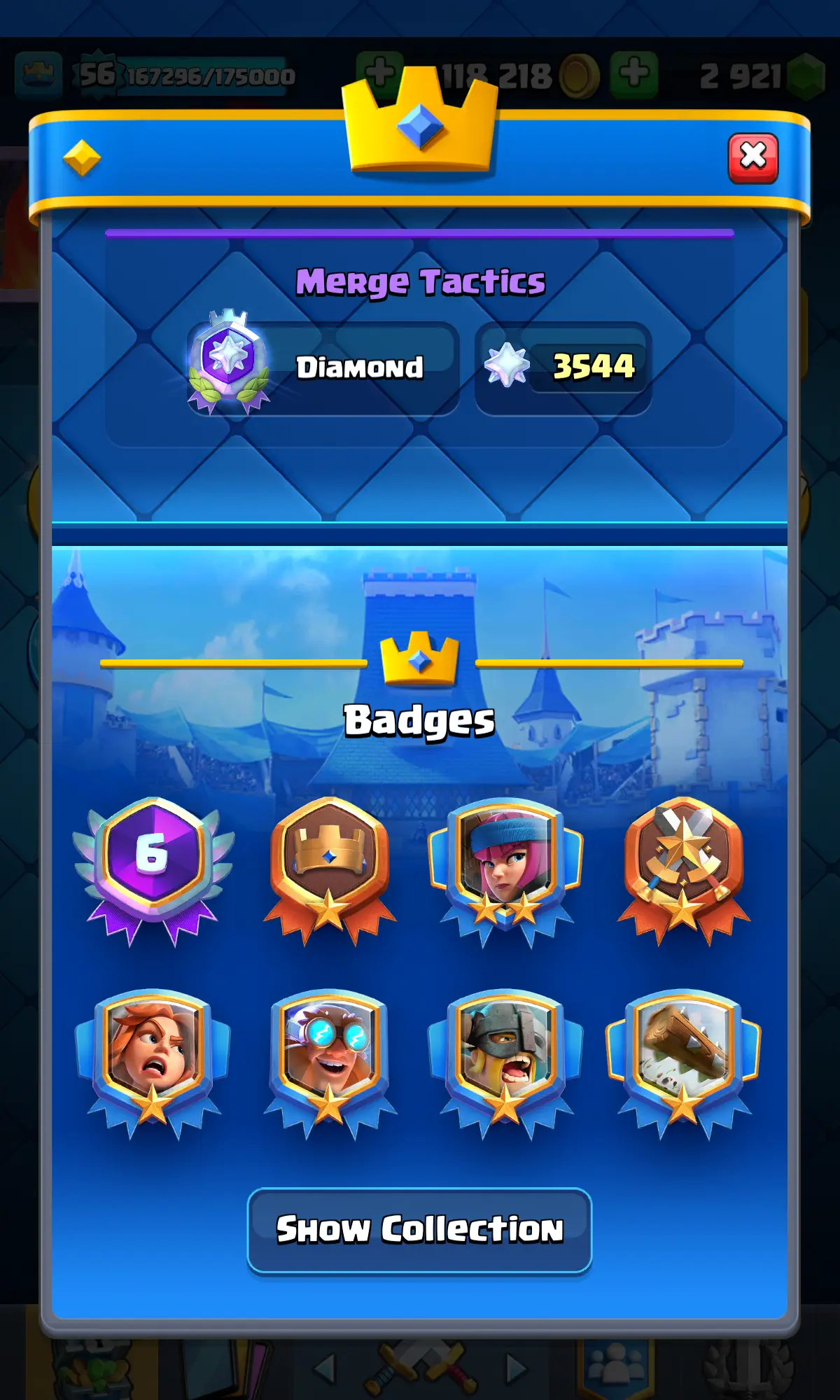Open the purple level 6 badge
840x1400 pixels.
(x=153, y=864)
